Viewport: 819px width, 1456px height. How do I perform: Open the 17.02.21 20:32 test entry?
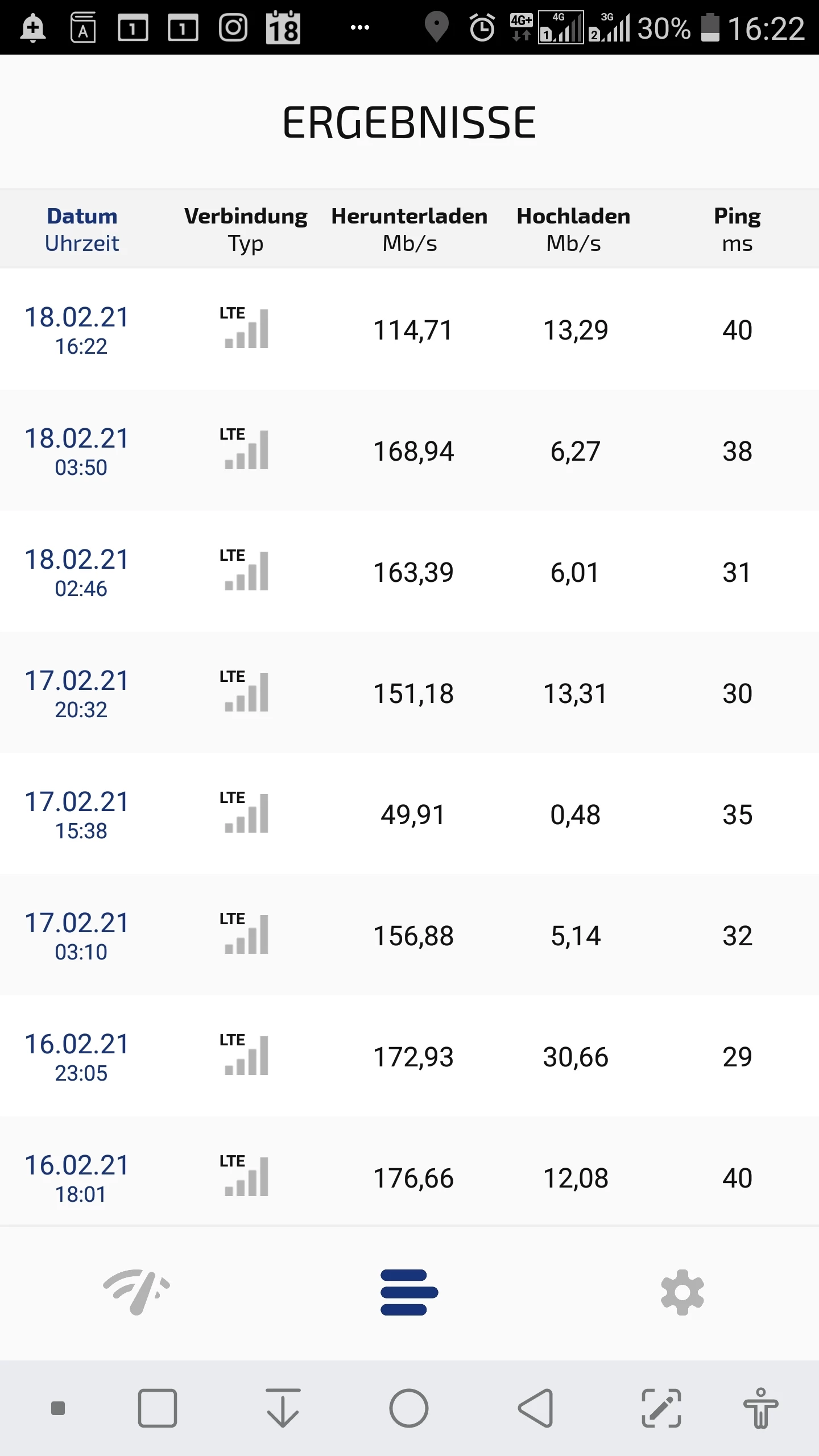pos(409,693)
